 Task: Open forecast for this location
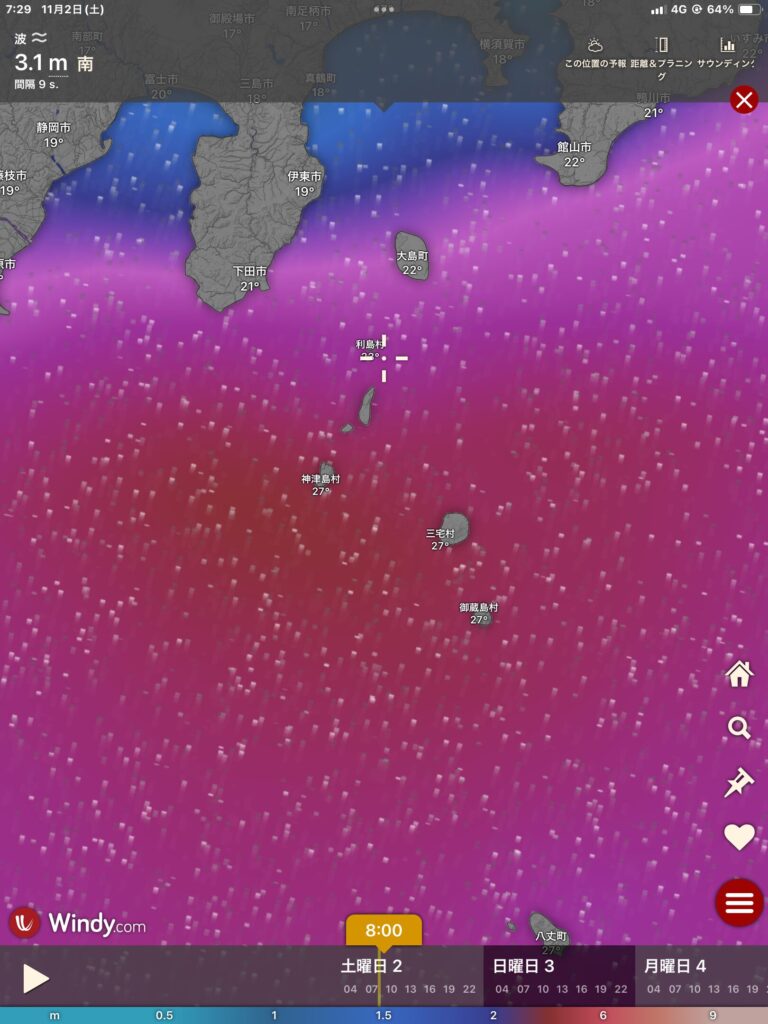coord(596,53)
